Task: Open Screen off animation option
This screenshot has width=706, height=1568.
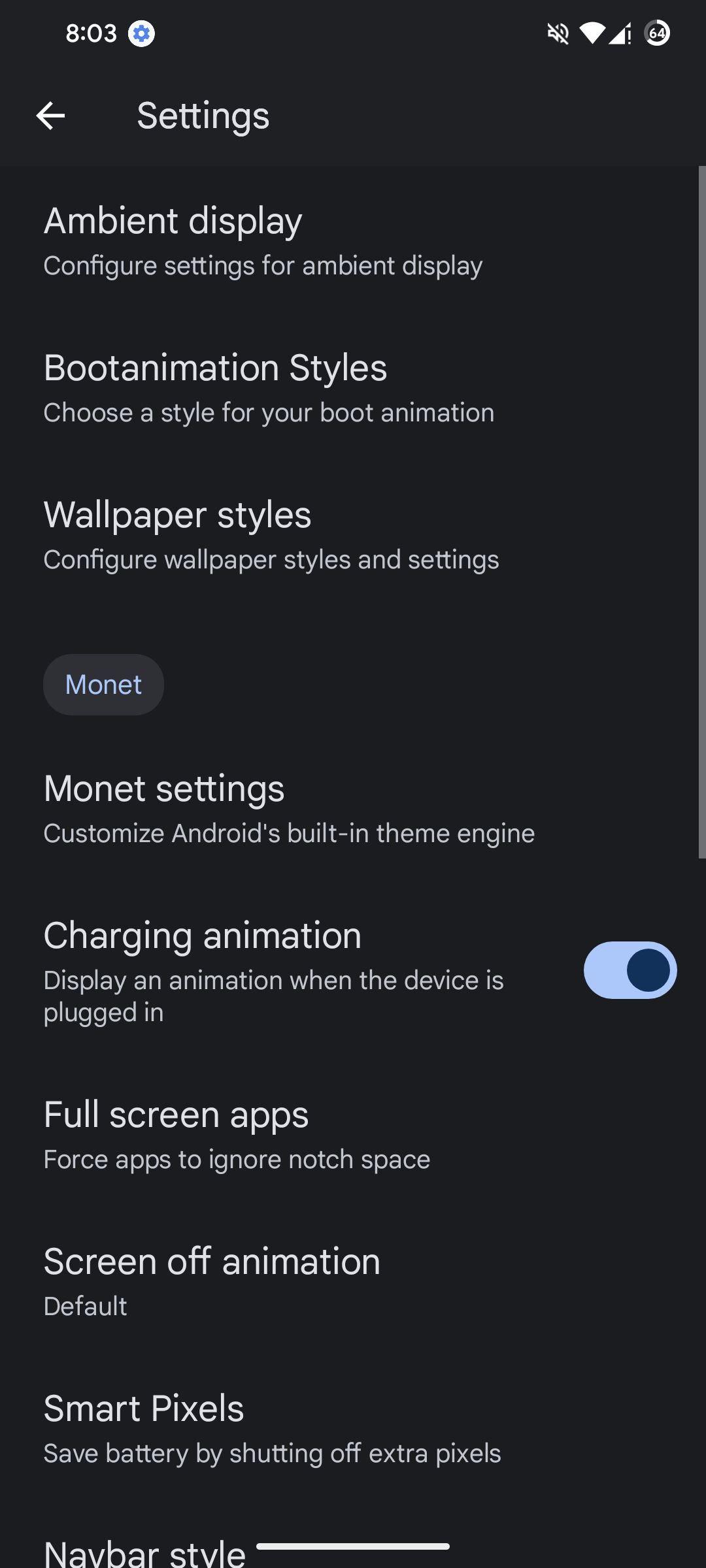Action: pos(353,1281)
